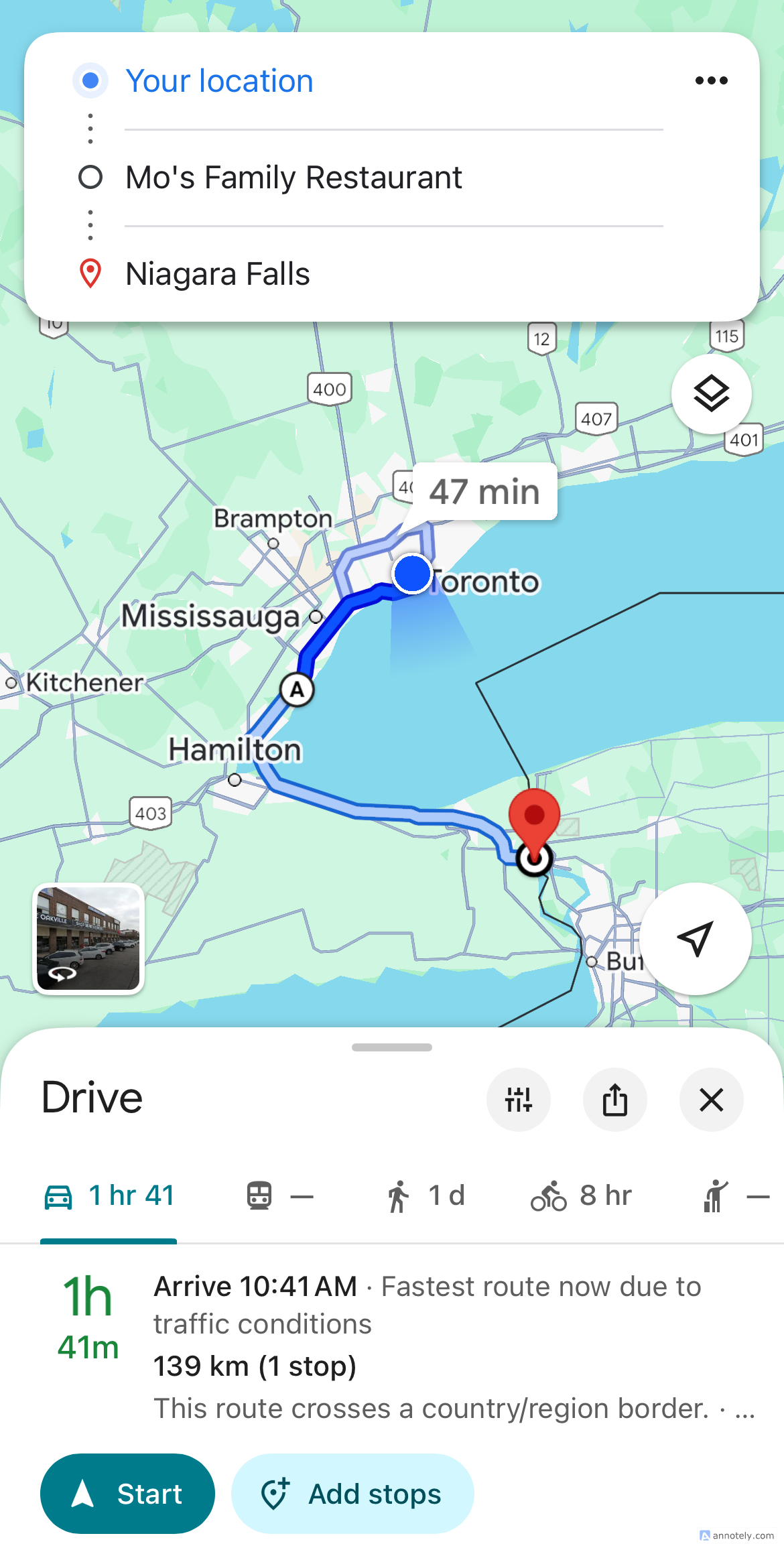The width and height of the screenshot is (784, 1550).
Task: Switch to the walking tab, 1 d
Action: (425, 1196)
